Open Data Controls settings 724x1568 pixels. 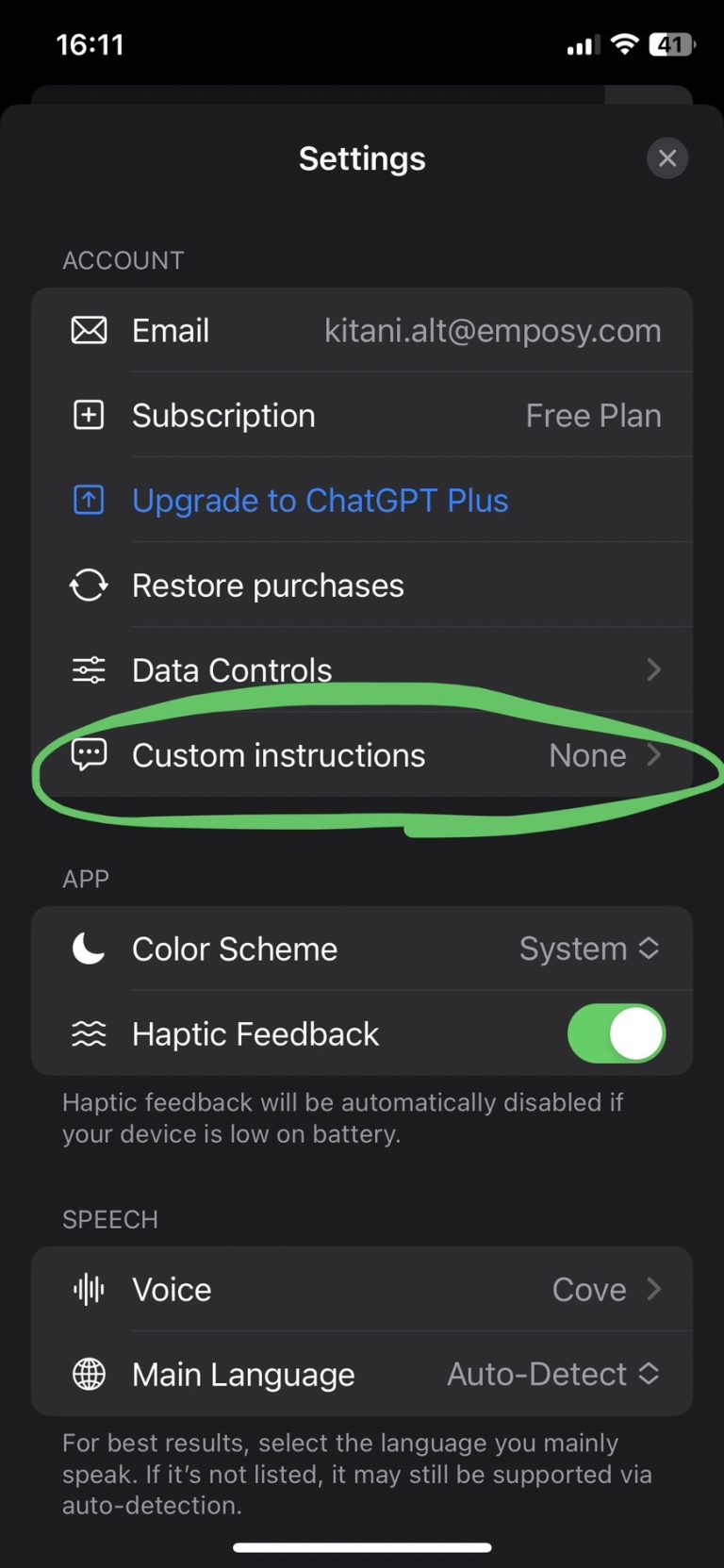362,670
